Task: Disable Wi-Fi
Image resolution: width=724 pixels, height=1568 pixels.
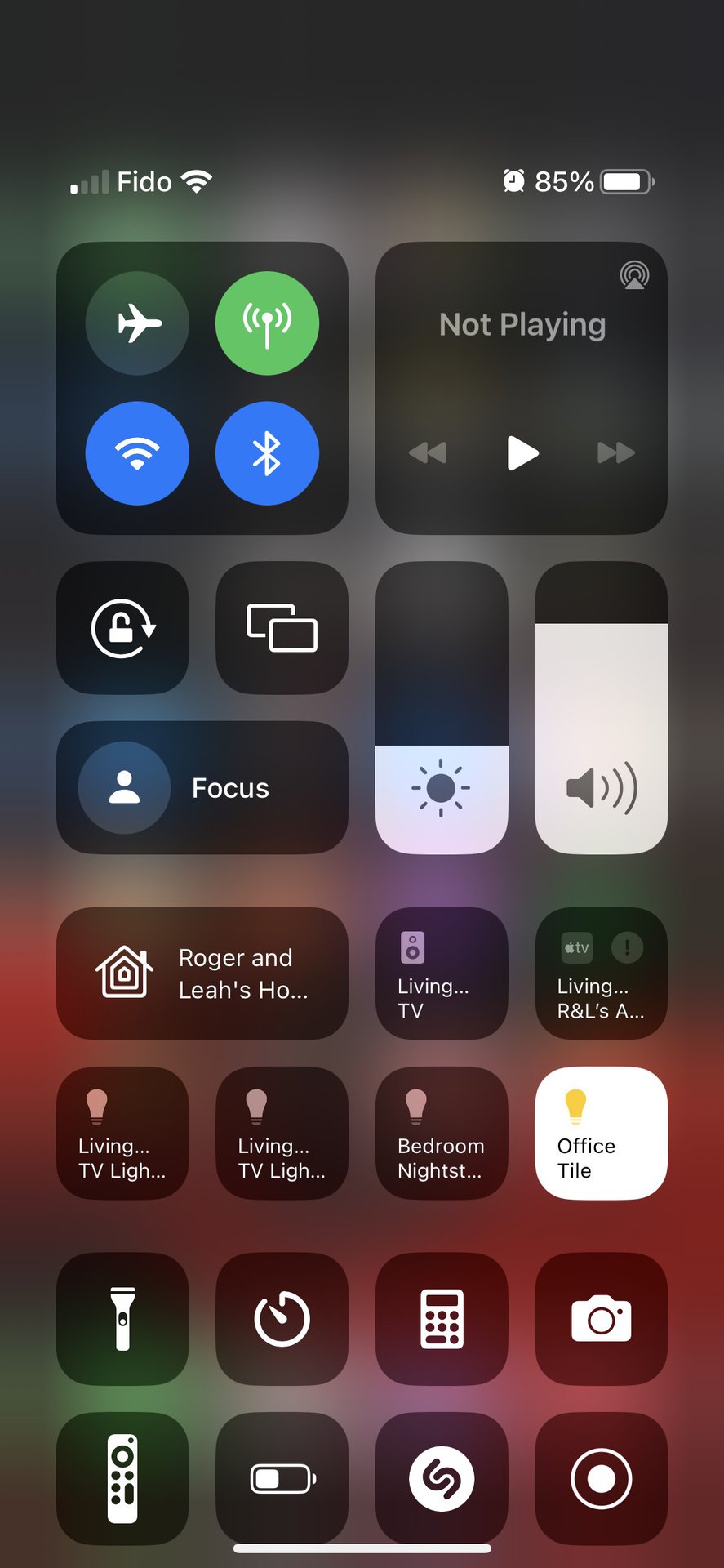Action: pos(137,453)
